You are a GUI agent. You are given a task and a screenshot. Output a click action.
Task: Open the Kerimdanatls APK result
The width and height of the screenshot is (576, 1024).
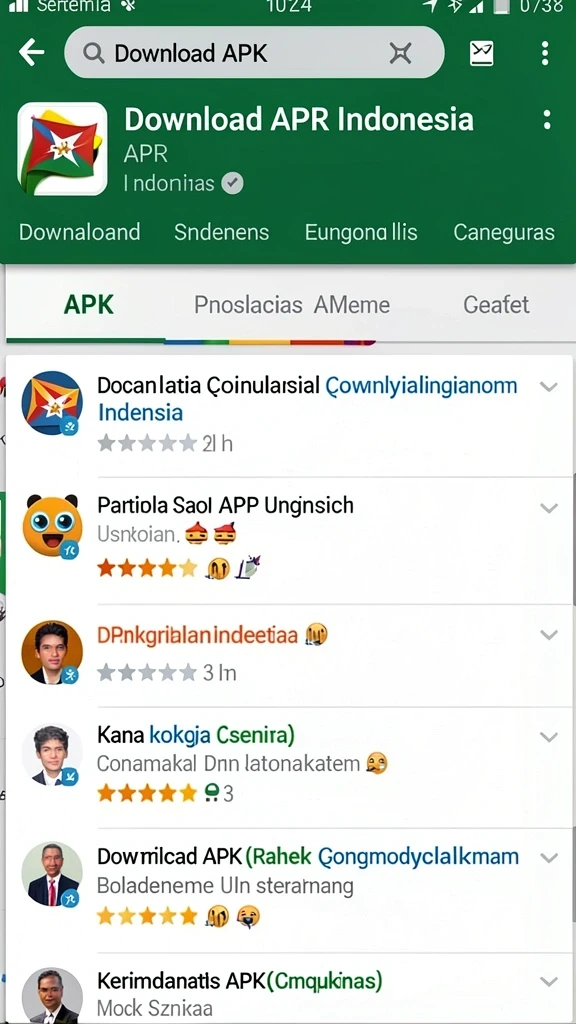[x=289, y=989]
